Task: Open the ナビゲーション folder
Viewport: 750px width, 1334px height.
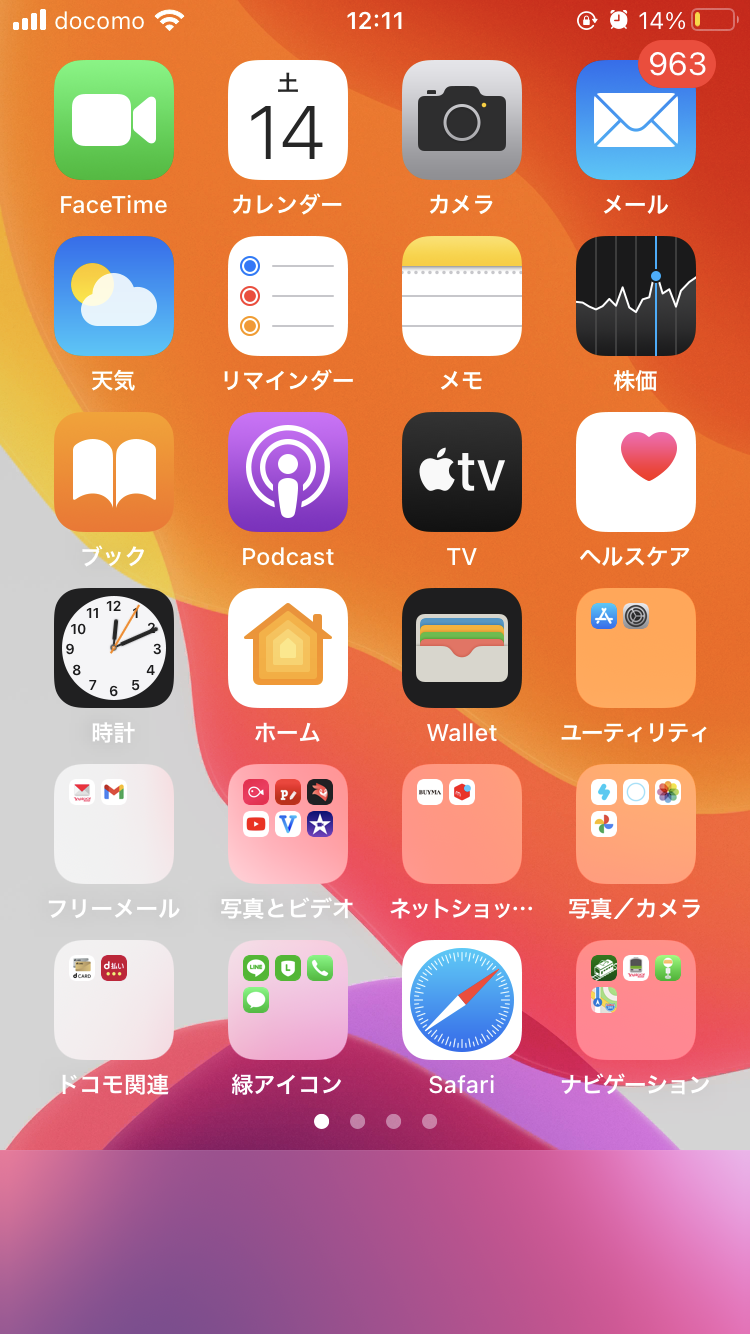Action: pos(636,1000)
